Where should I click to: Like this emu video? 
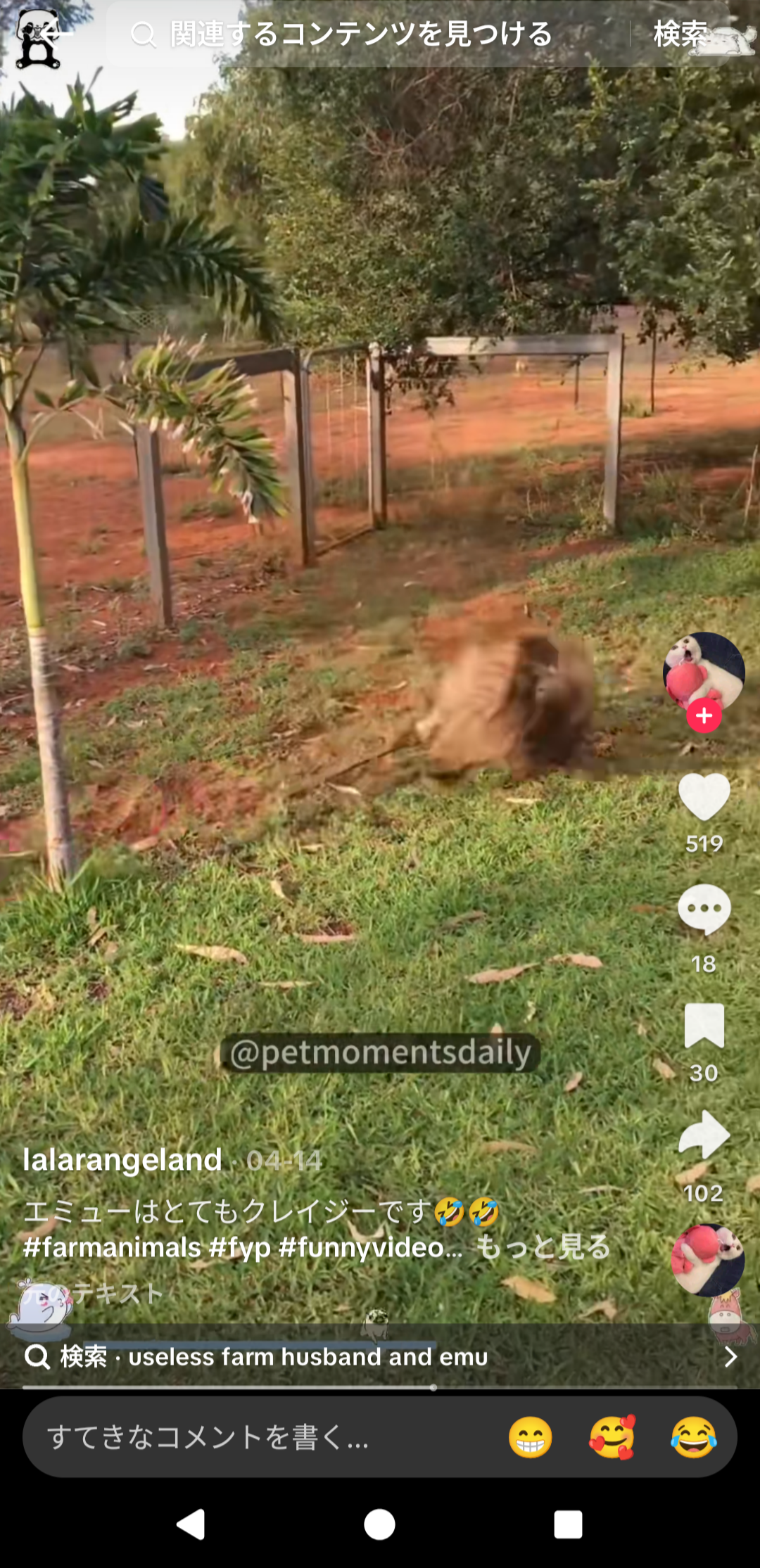(704, 797)
